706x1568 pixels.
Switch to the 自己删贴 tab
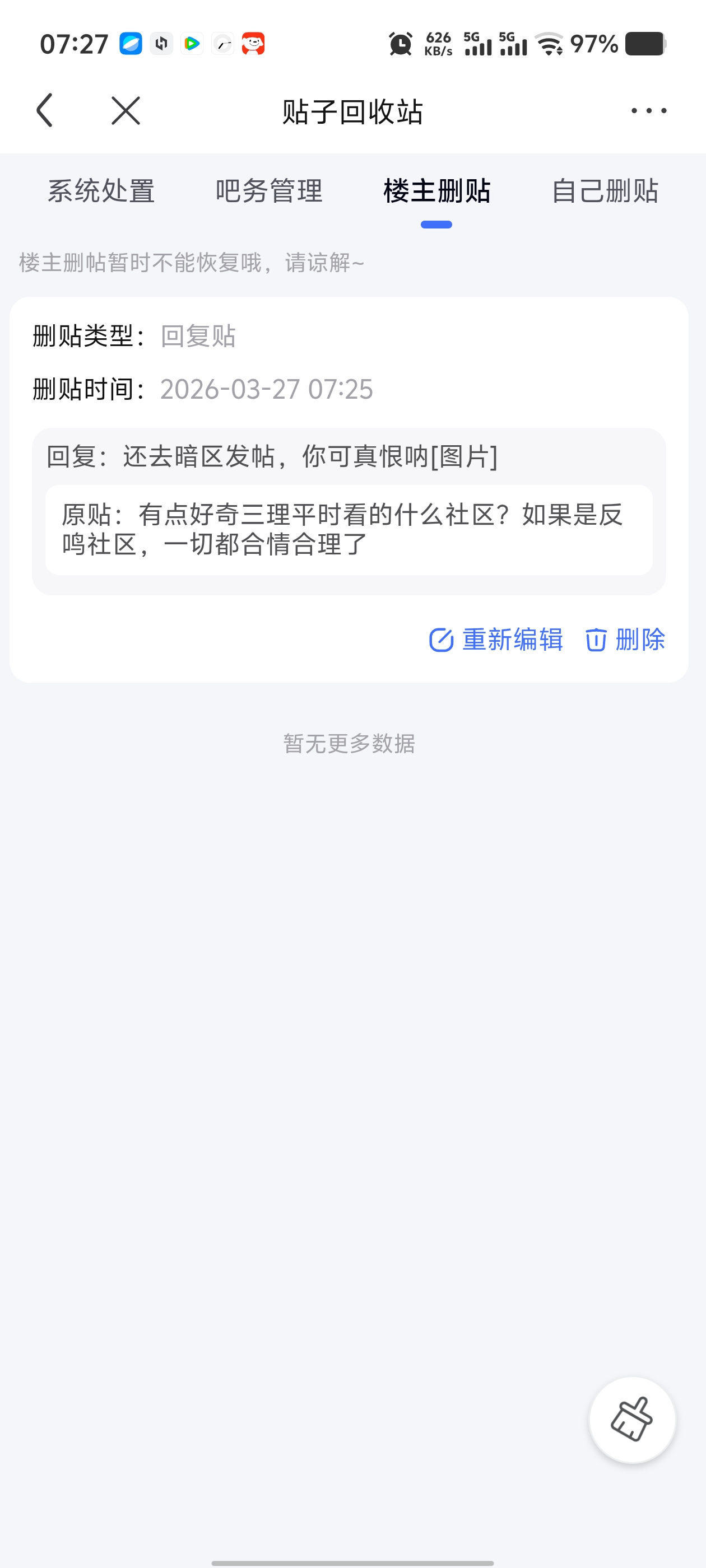604,191
